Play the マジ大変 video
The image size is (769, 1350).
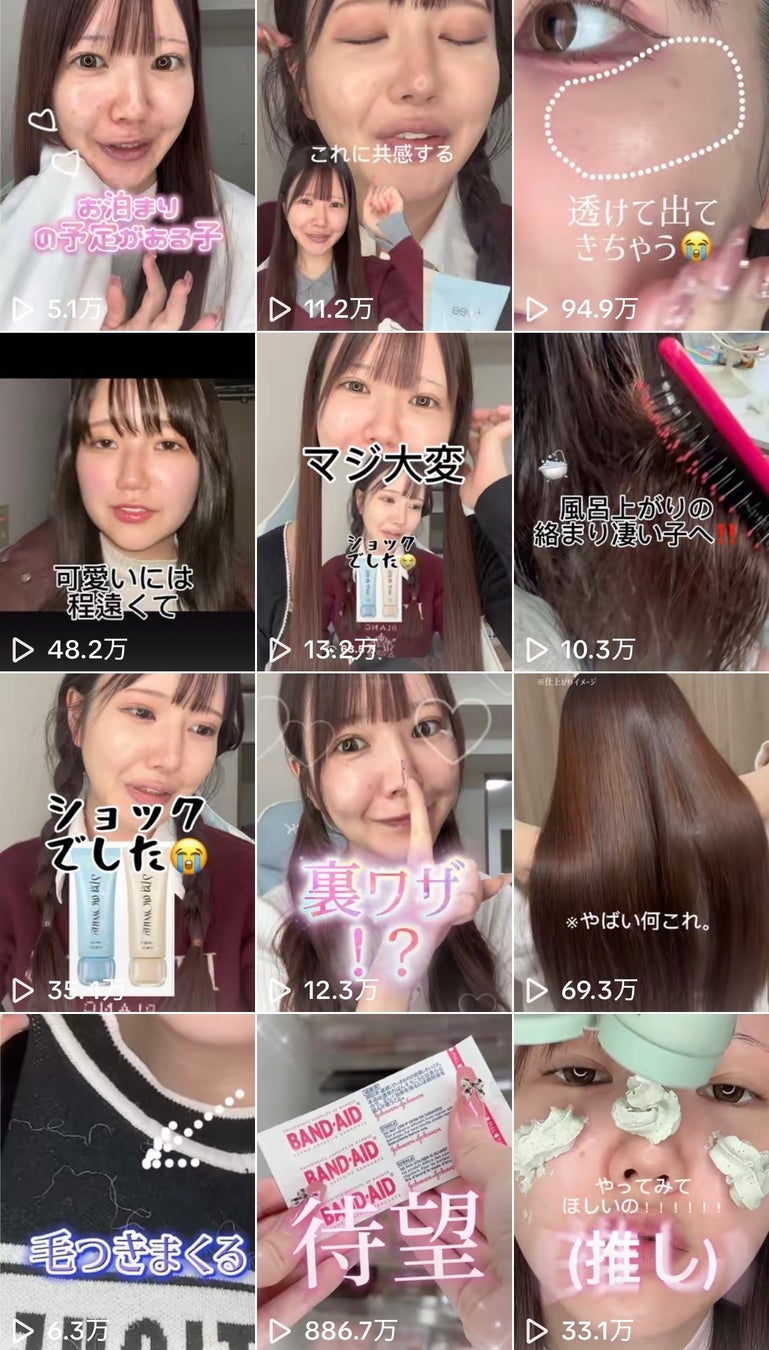pyautogui.click(x=384, y=500)
